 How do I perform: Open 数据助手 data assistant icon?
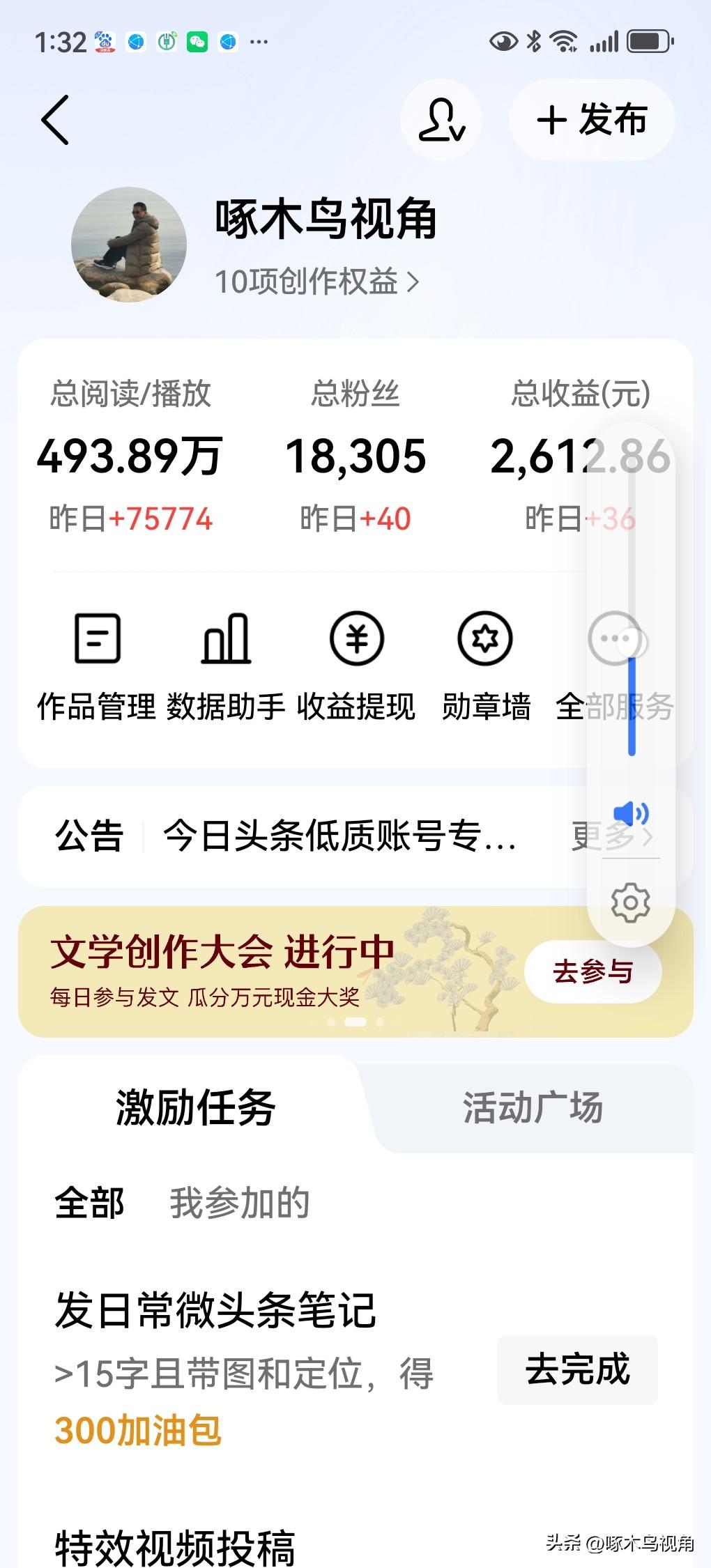coord(226,661)
